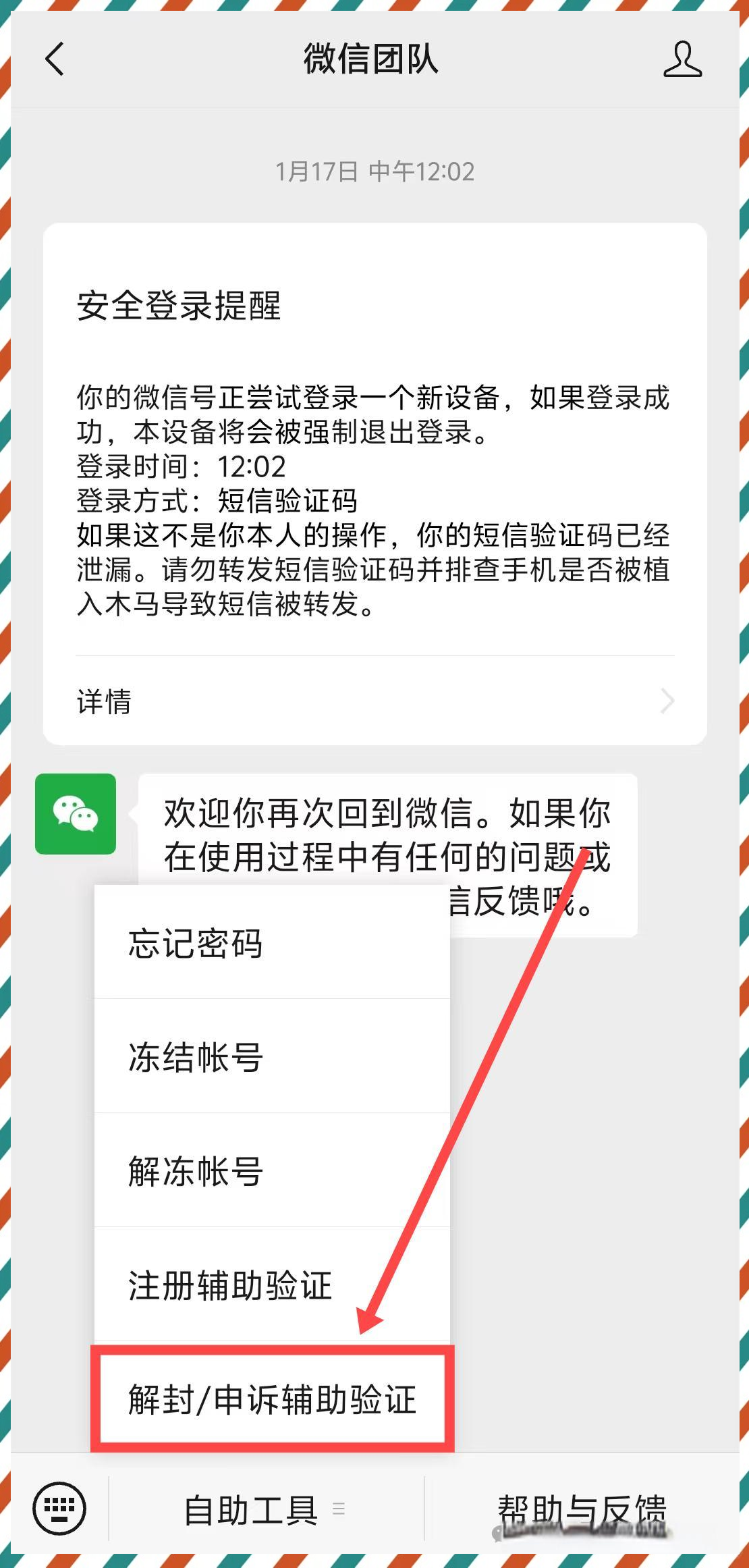
Task: Tap the 微信团队 green avatar
Action: point(76,813)
